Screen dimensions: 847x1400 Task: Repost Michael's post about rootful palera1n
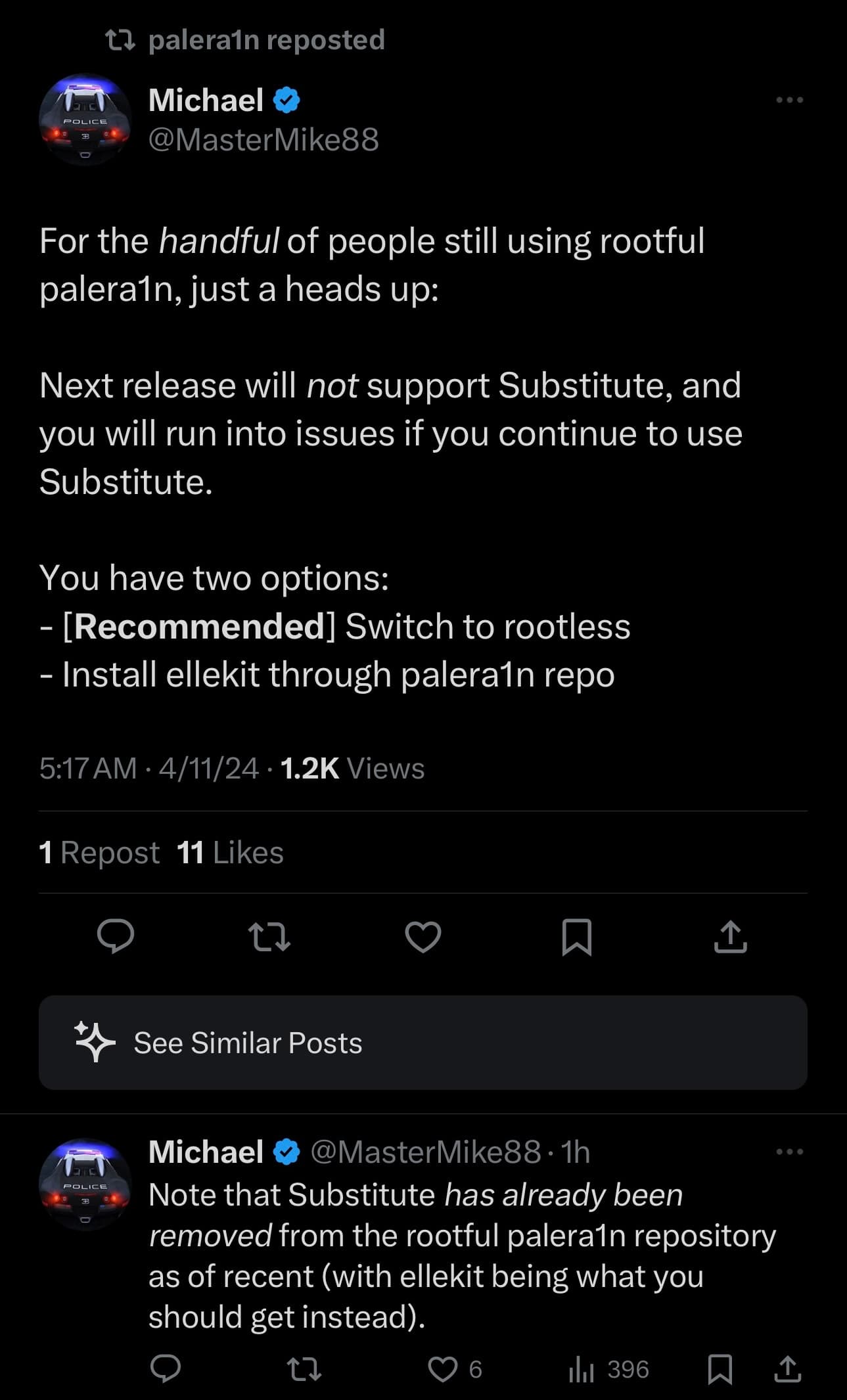click(x=269, y=937)
